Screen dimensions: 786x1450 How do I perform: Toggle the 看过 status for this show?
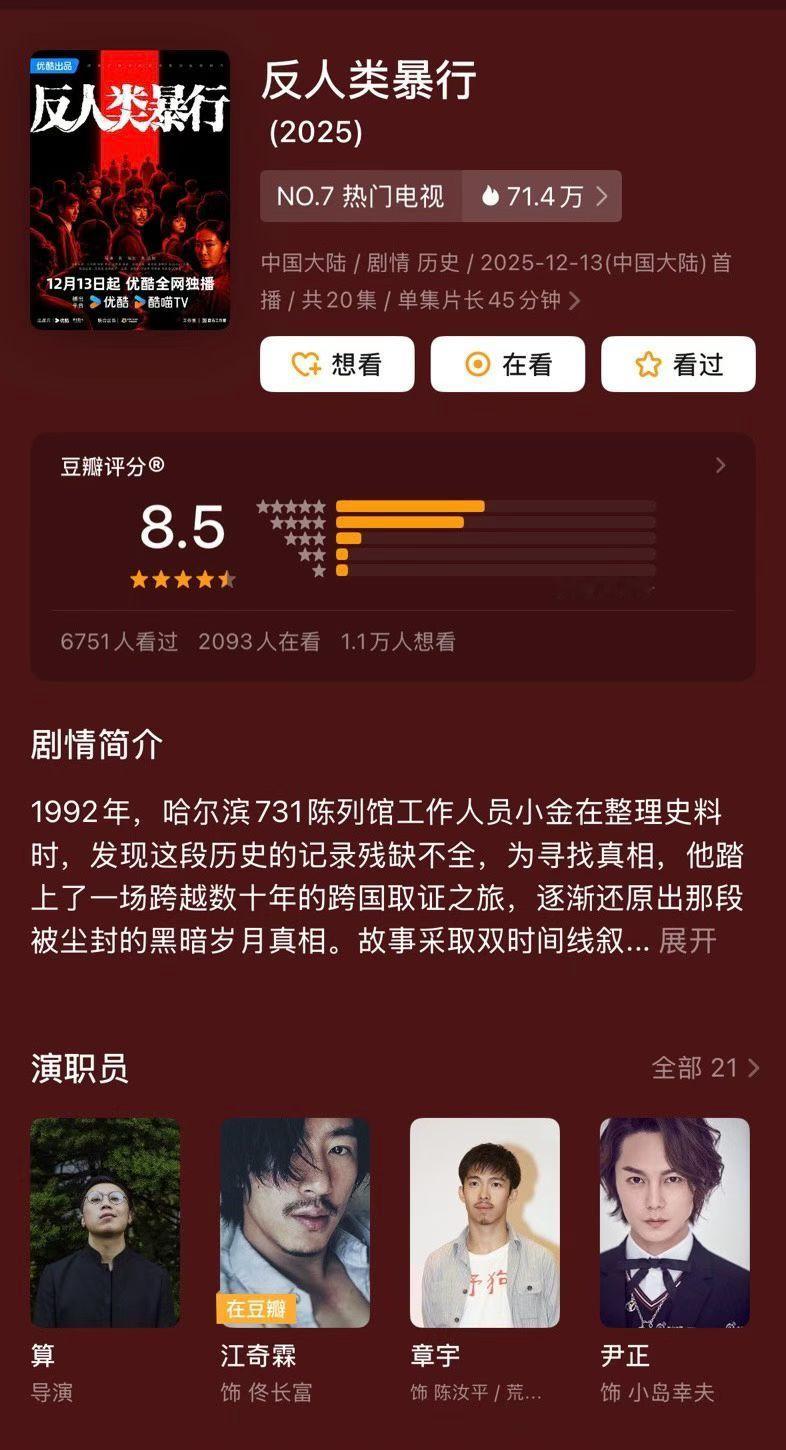pyautogui.click(x=678, y=364)
